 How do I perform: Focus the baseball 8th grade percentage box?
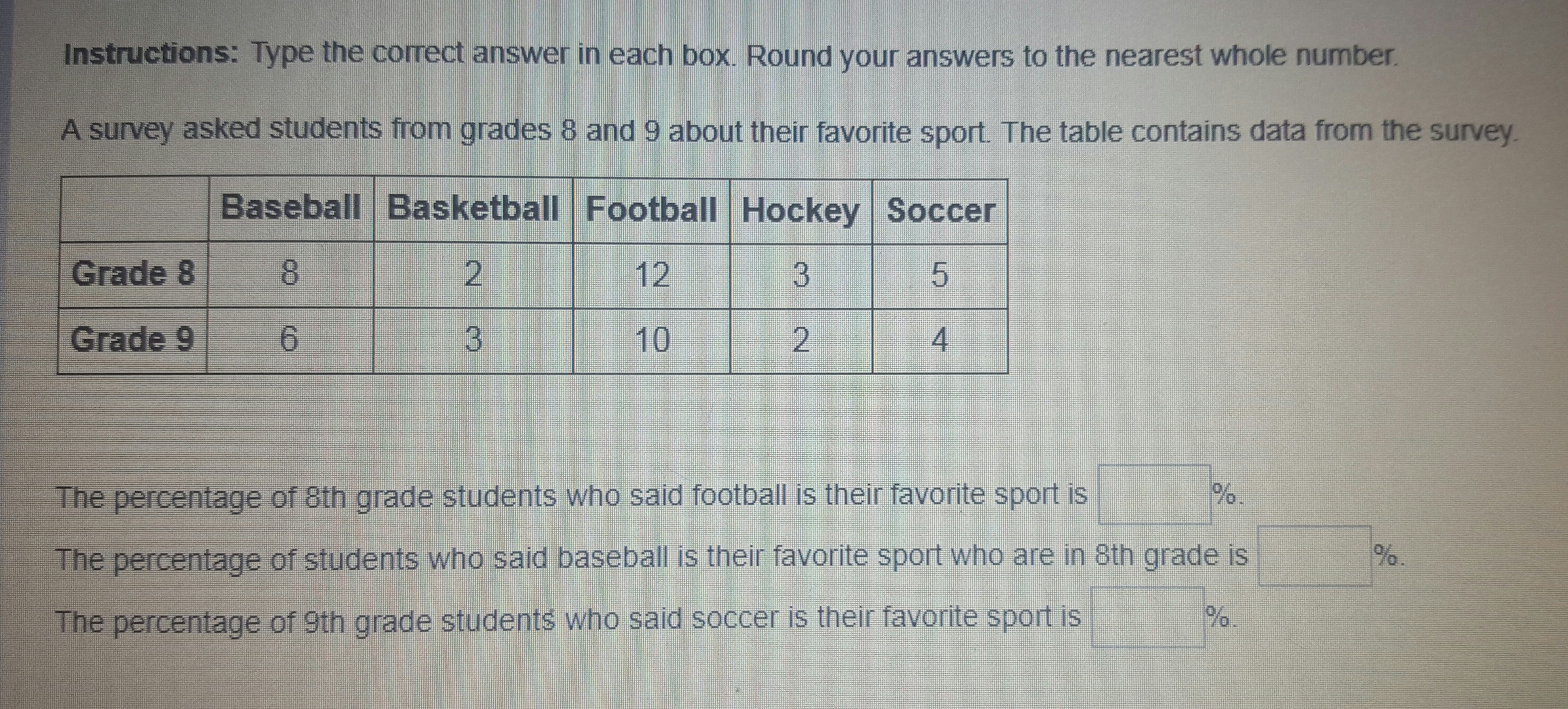1314,556
